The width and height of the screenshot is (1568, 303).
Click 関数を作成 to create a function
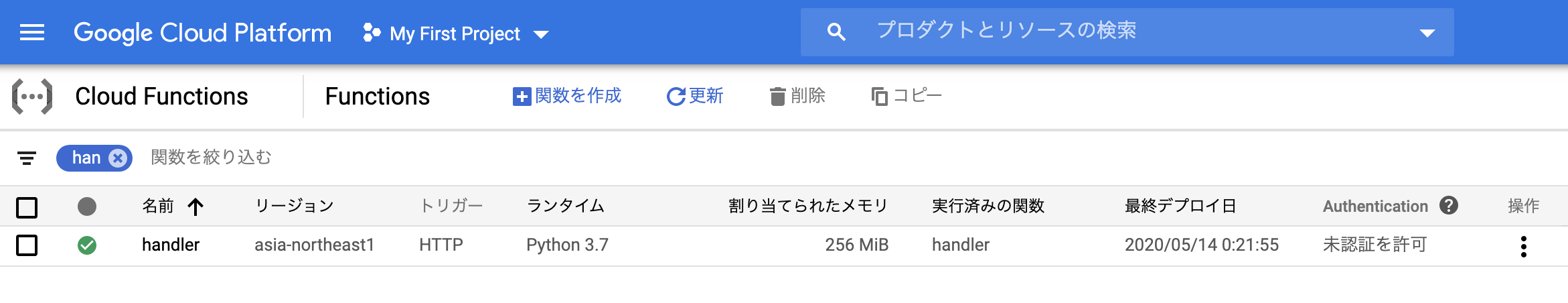click(567, 96)
